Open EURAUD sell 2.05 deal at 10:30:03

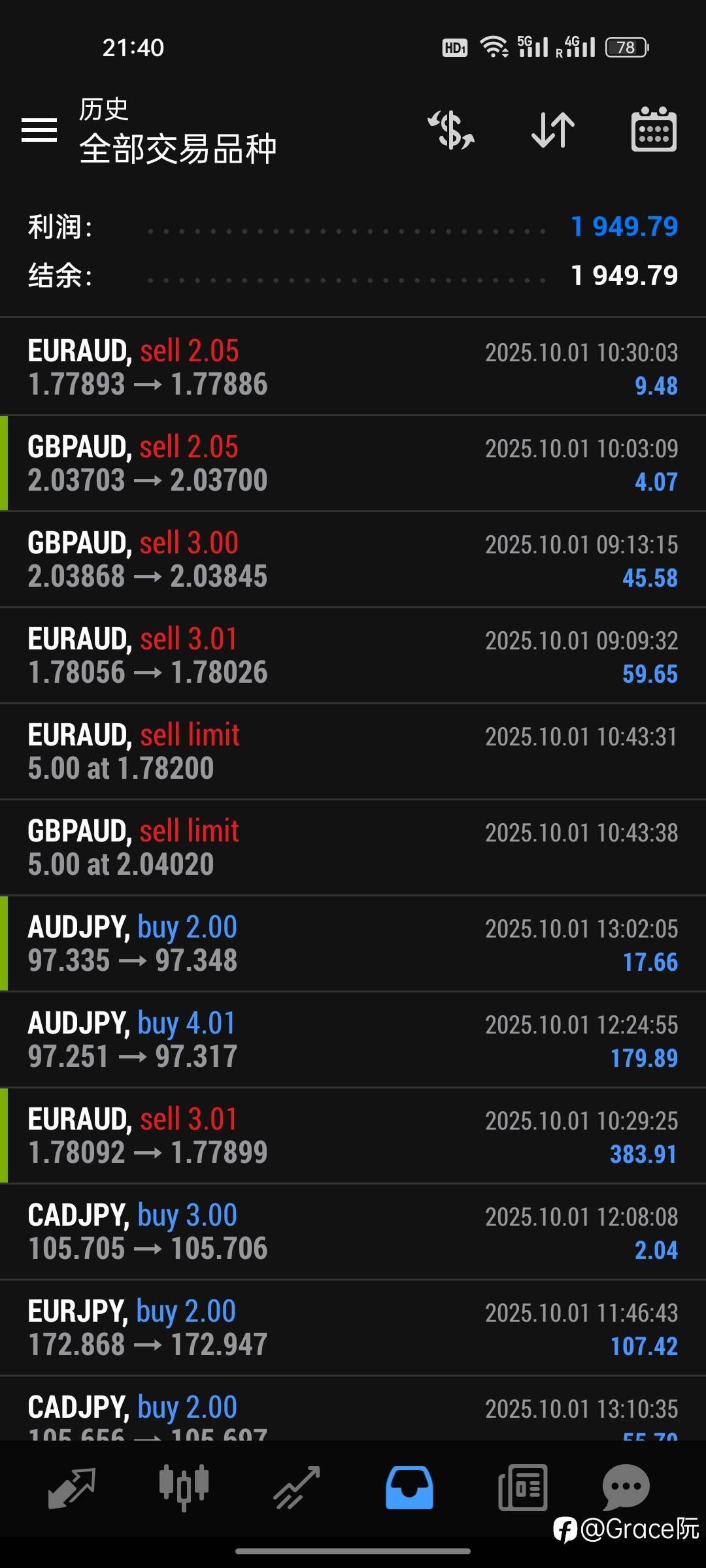353,367
